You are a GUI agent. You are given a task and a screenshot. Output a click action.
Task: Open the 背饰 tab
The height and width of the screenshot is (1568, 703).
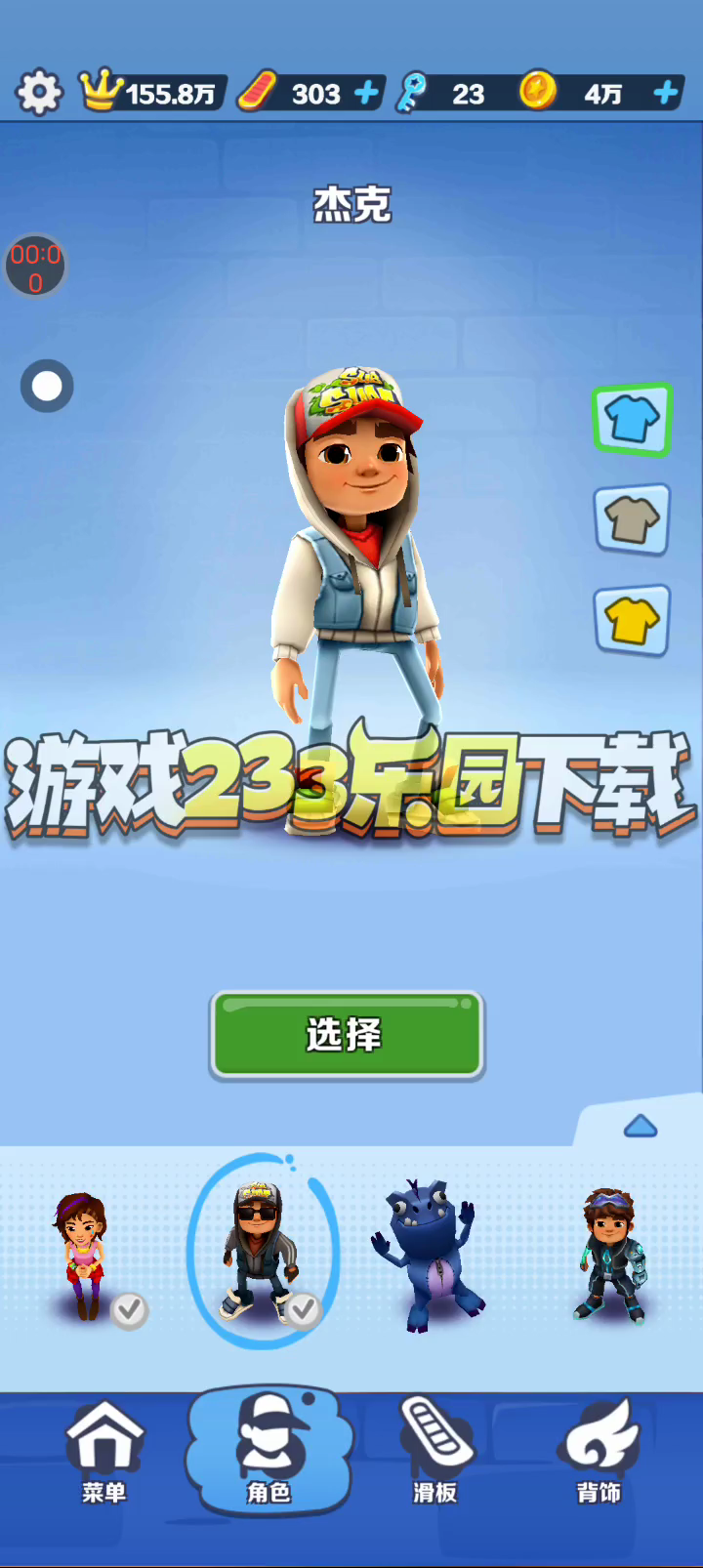[x=599, y=1452]
